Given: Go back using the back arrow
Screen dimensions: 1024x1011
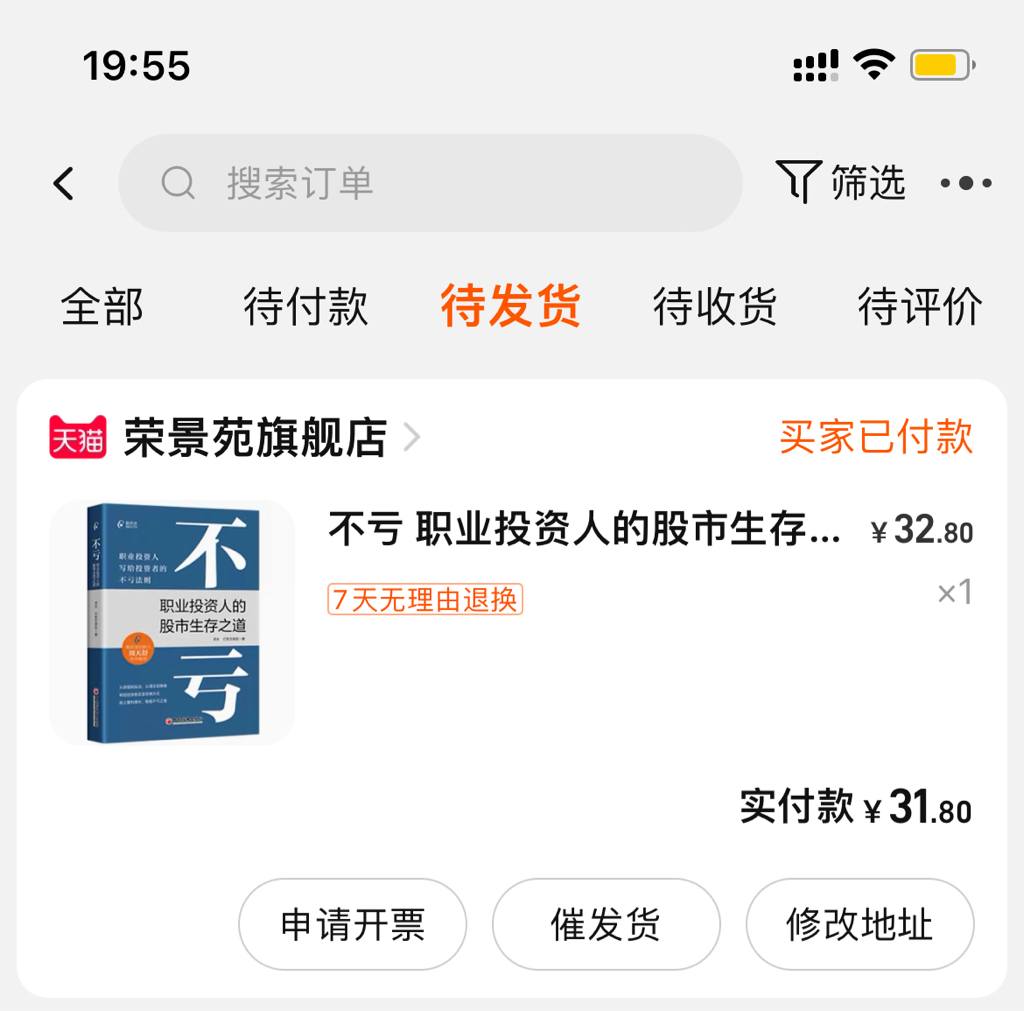Looking at the screenshot, I should pyautogui.click(x=64, y=184).
